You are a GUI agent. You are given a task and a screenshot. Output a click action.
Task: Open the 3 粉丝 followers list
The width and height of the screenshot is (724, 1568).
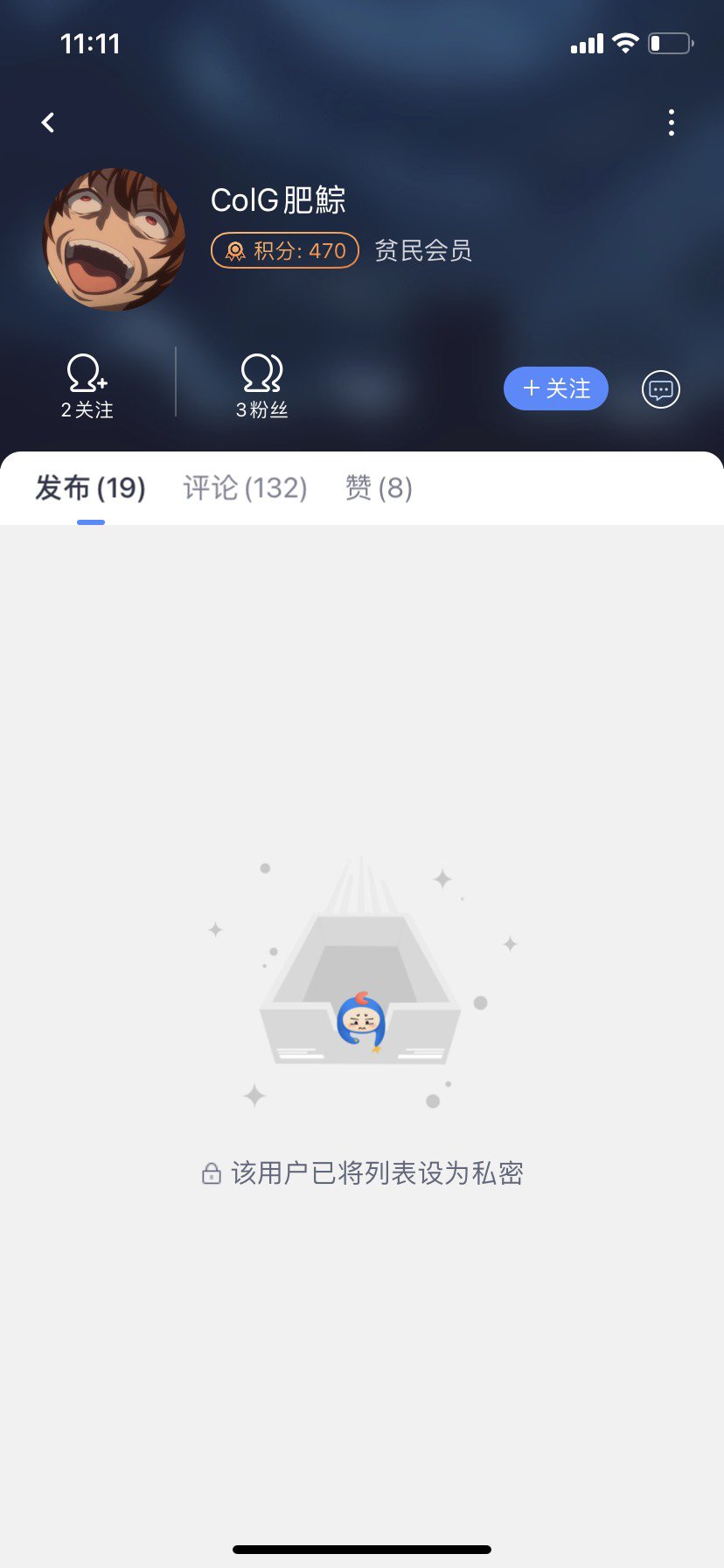pyautogui.click(x=261, y=386)
